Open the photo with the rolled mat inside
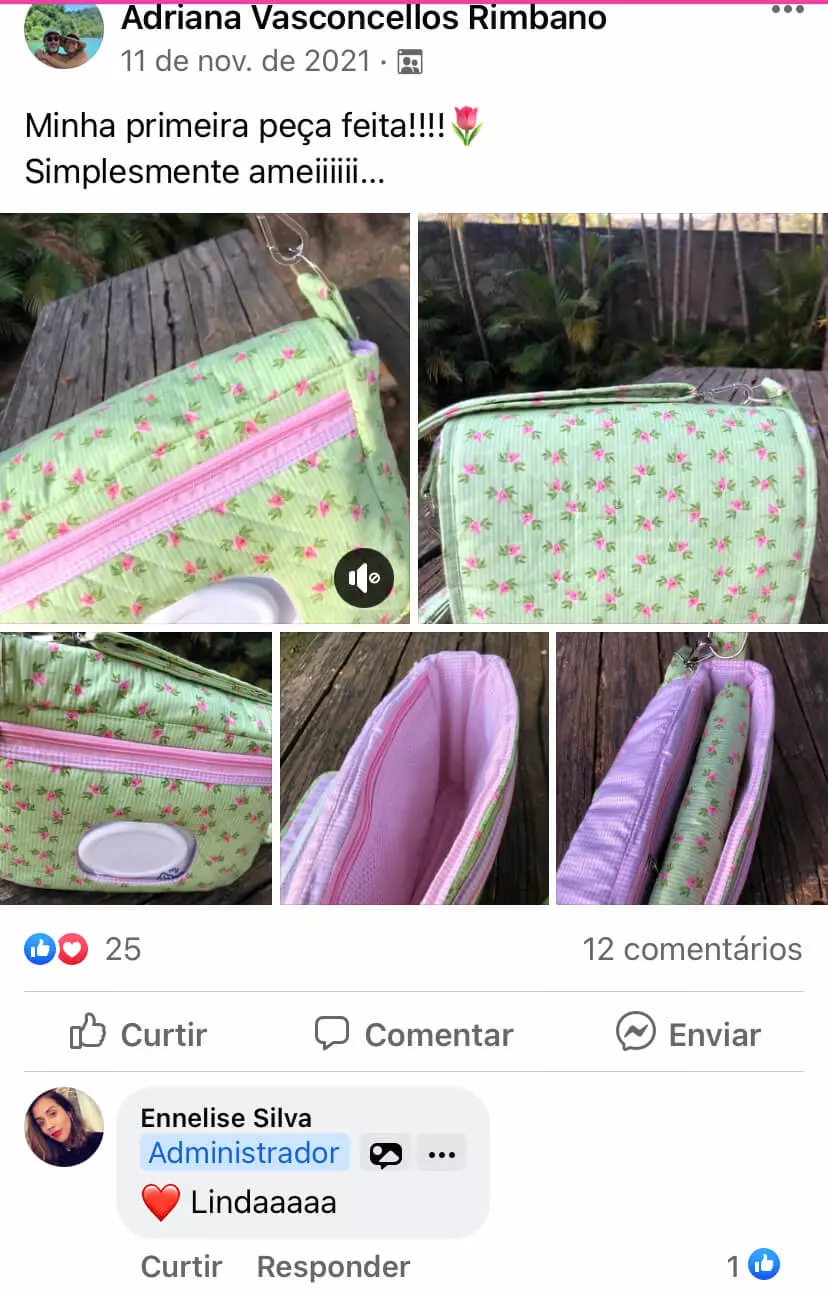The height and width of the screenshot is (1295, 828). [x=691, y=768]
